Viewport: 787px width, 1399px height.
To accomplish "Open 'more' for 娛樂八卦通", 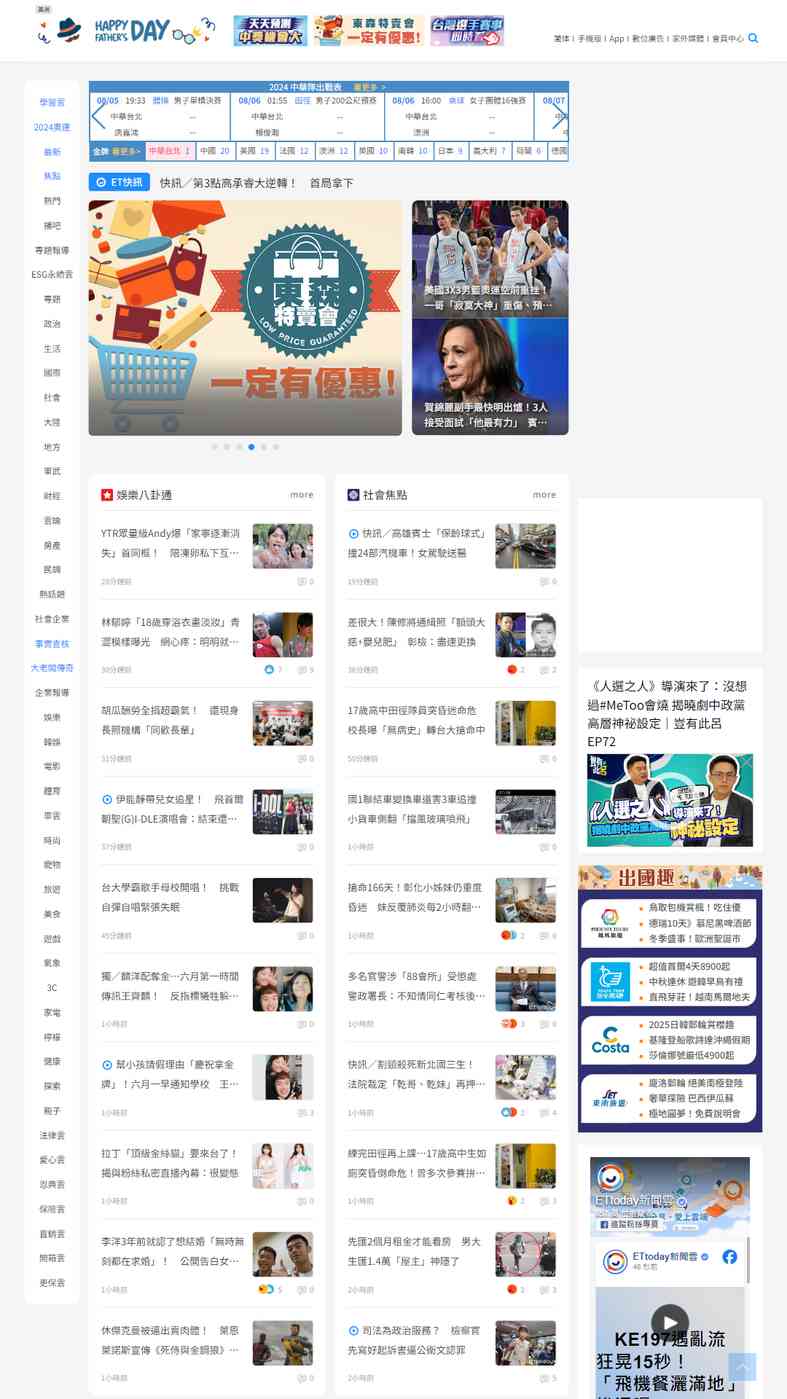I will point(302,495).
